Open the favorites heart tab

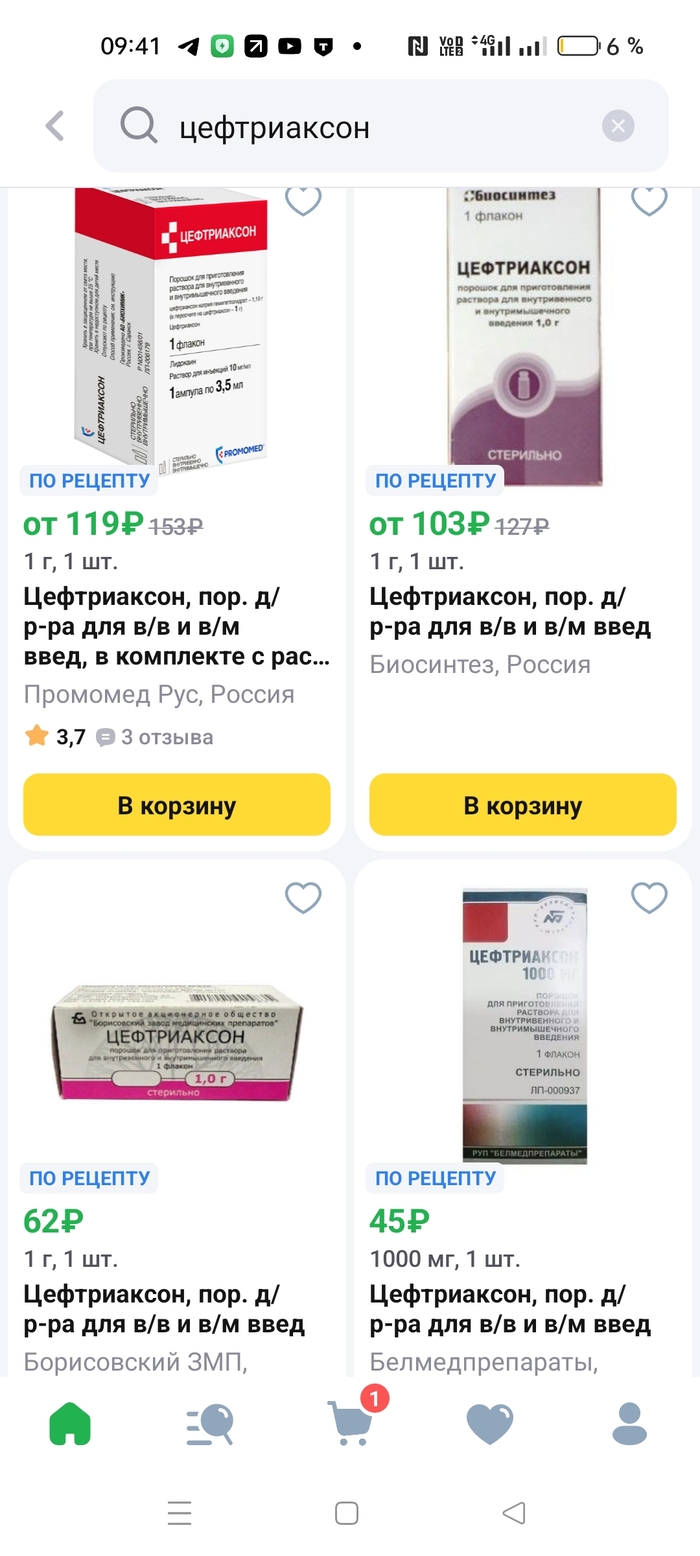coord(490,1424)
